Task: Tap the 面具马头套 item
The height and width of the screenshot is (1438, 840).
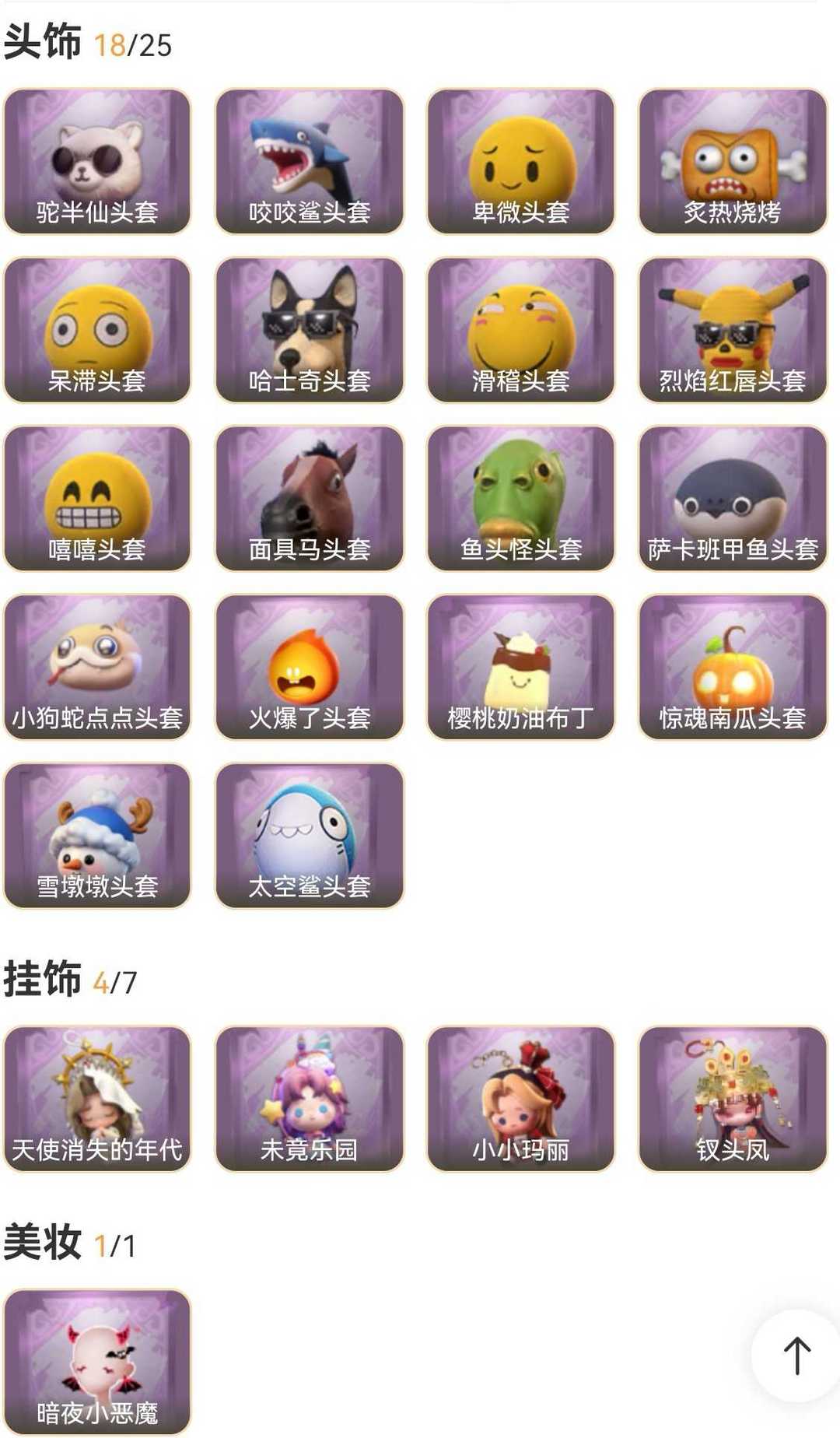Action: click(310, 499)
